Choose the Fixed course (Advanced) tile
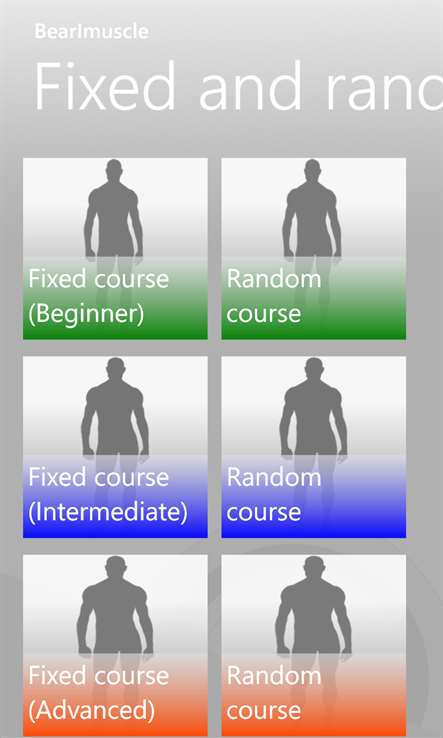 (x=115, y=645)
